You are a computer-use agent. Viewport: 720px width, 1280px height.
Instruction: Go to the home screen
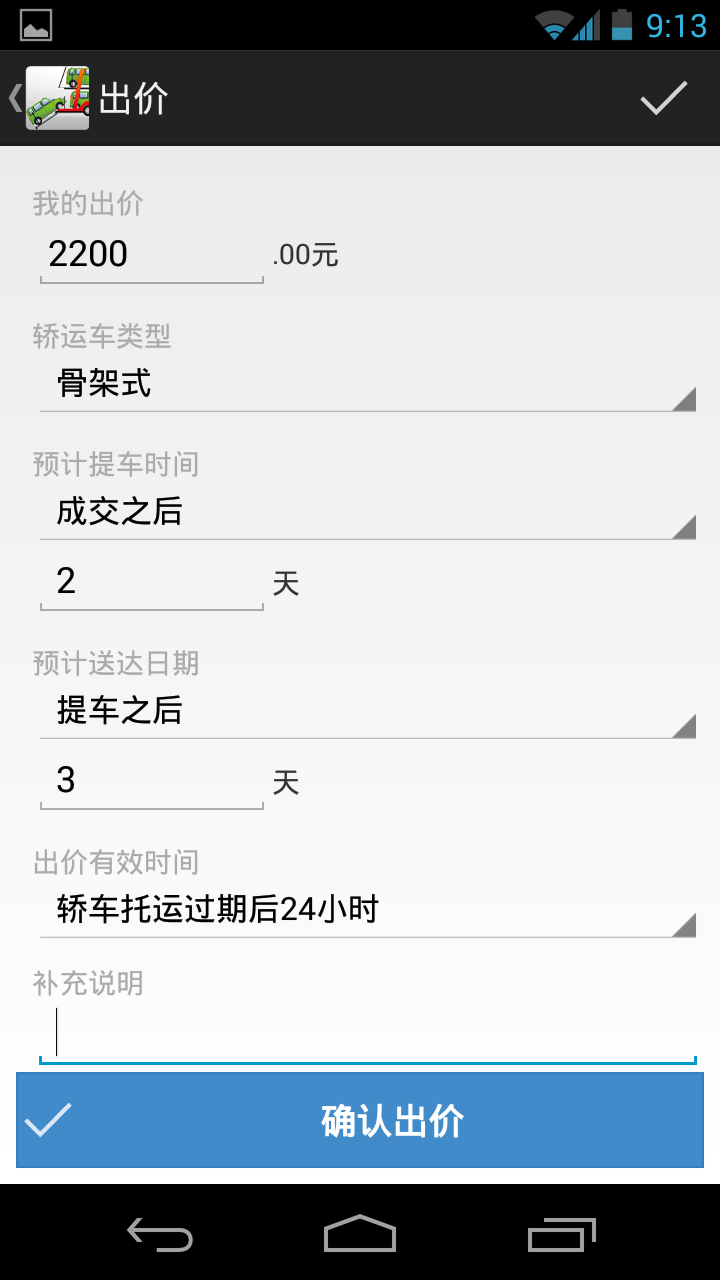pyautogui.click(x=360, y=1234)
